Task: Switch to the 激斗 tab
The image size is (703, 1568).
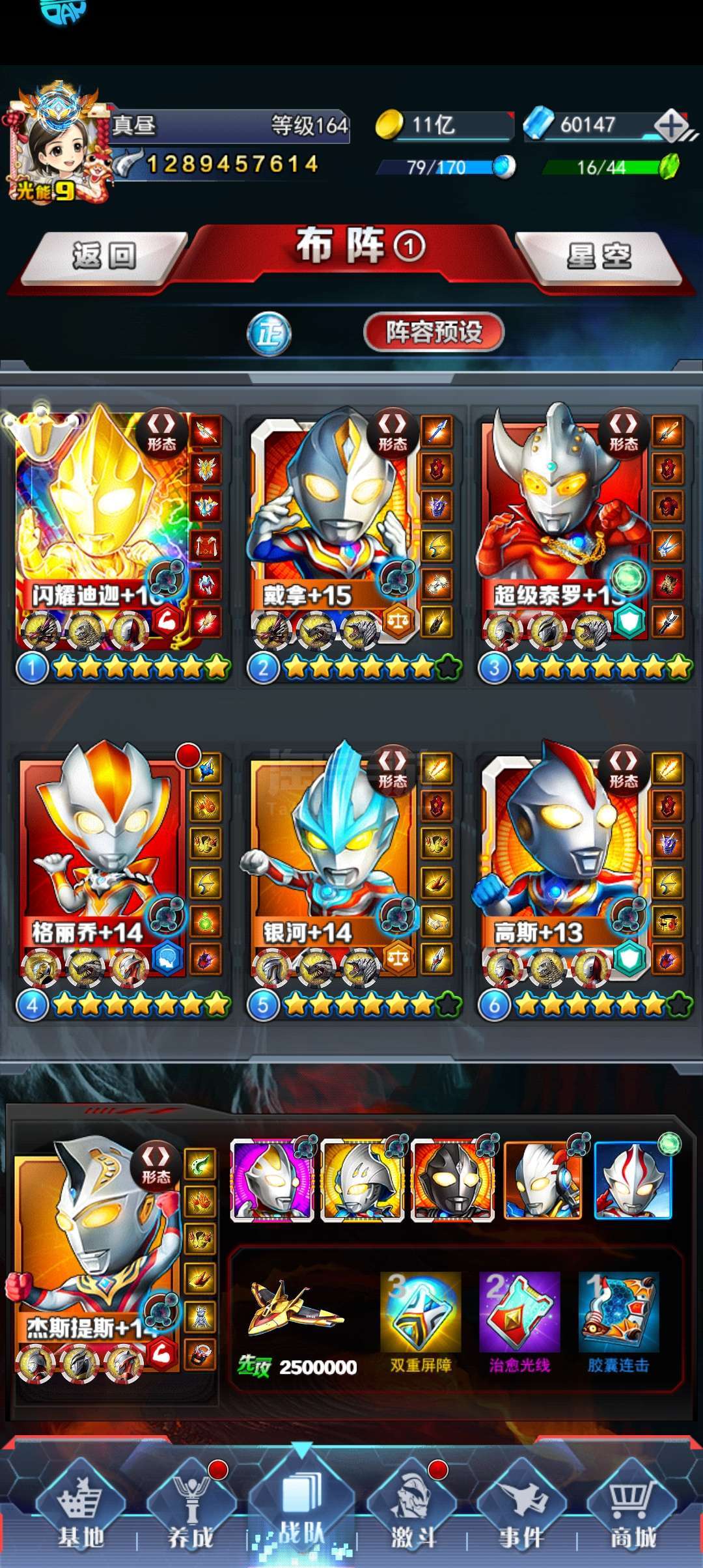Action: [413, 1512]
